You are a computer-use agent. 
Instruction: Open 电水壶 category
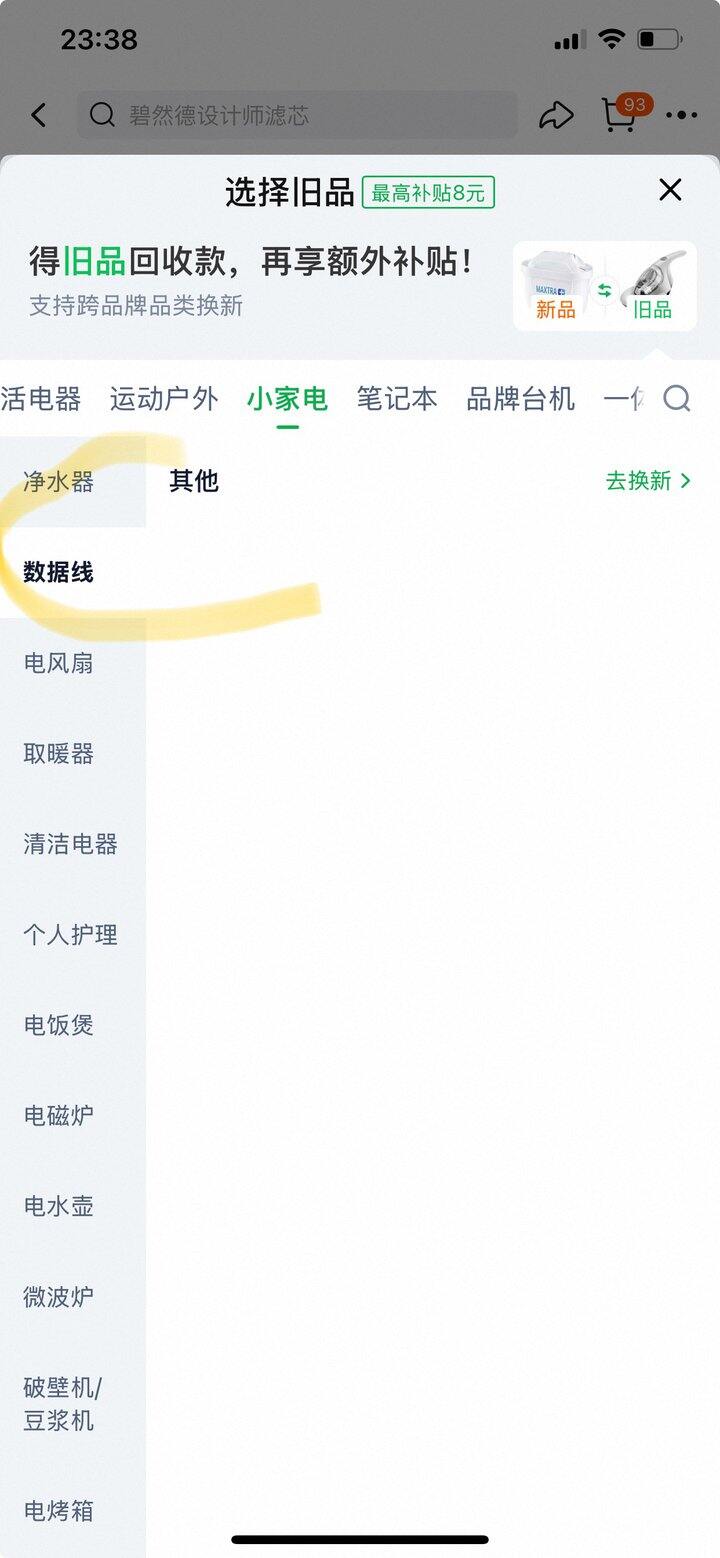point(59,1206)
